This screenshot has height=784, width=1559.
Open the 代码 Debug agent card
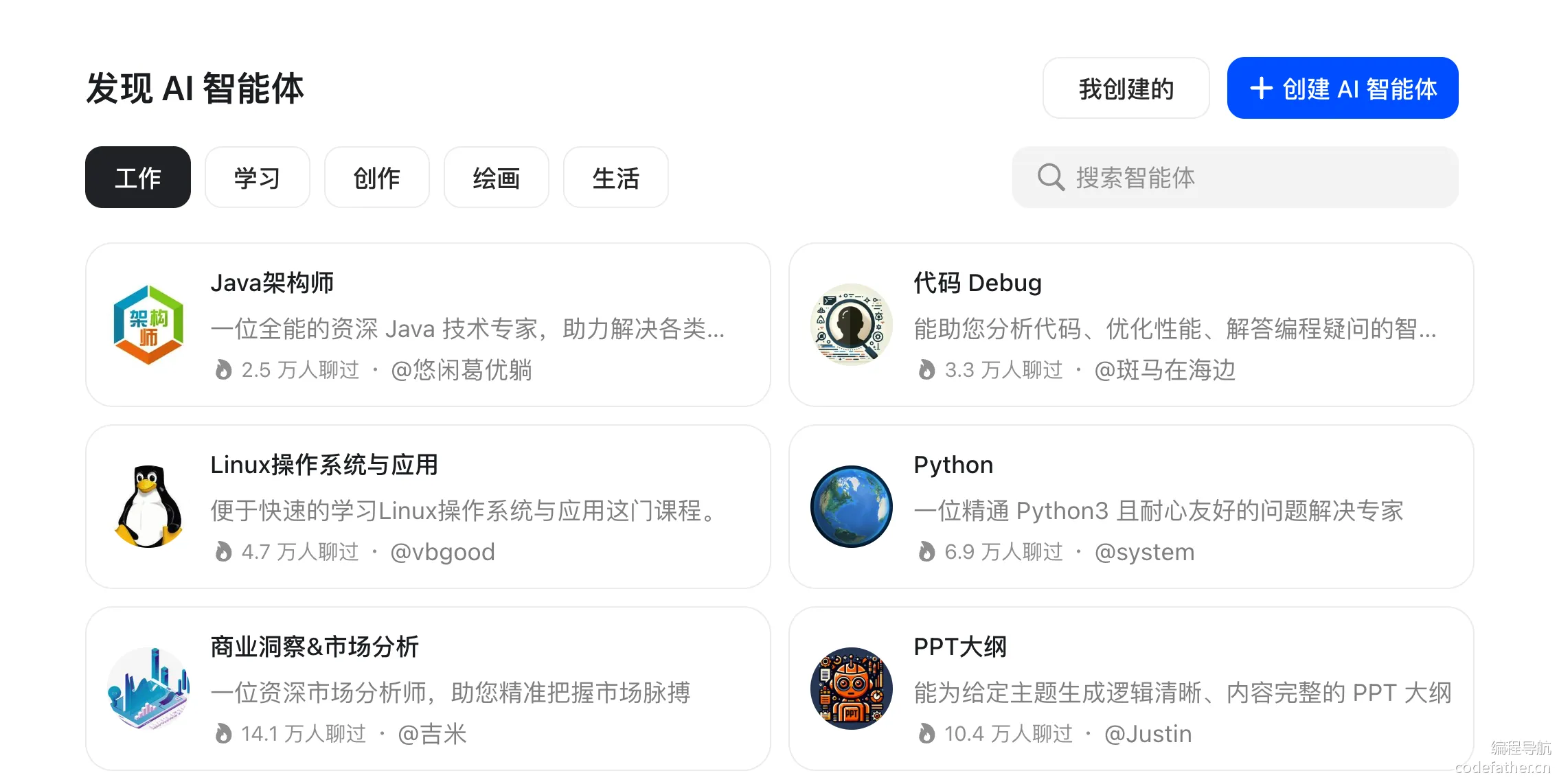(x=1130, y=325)
